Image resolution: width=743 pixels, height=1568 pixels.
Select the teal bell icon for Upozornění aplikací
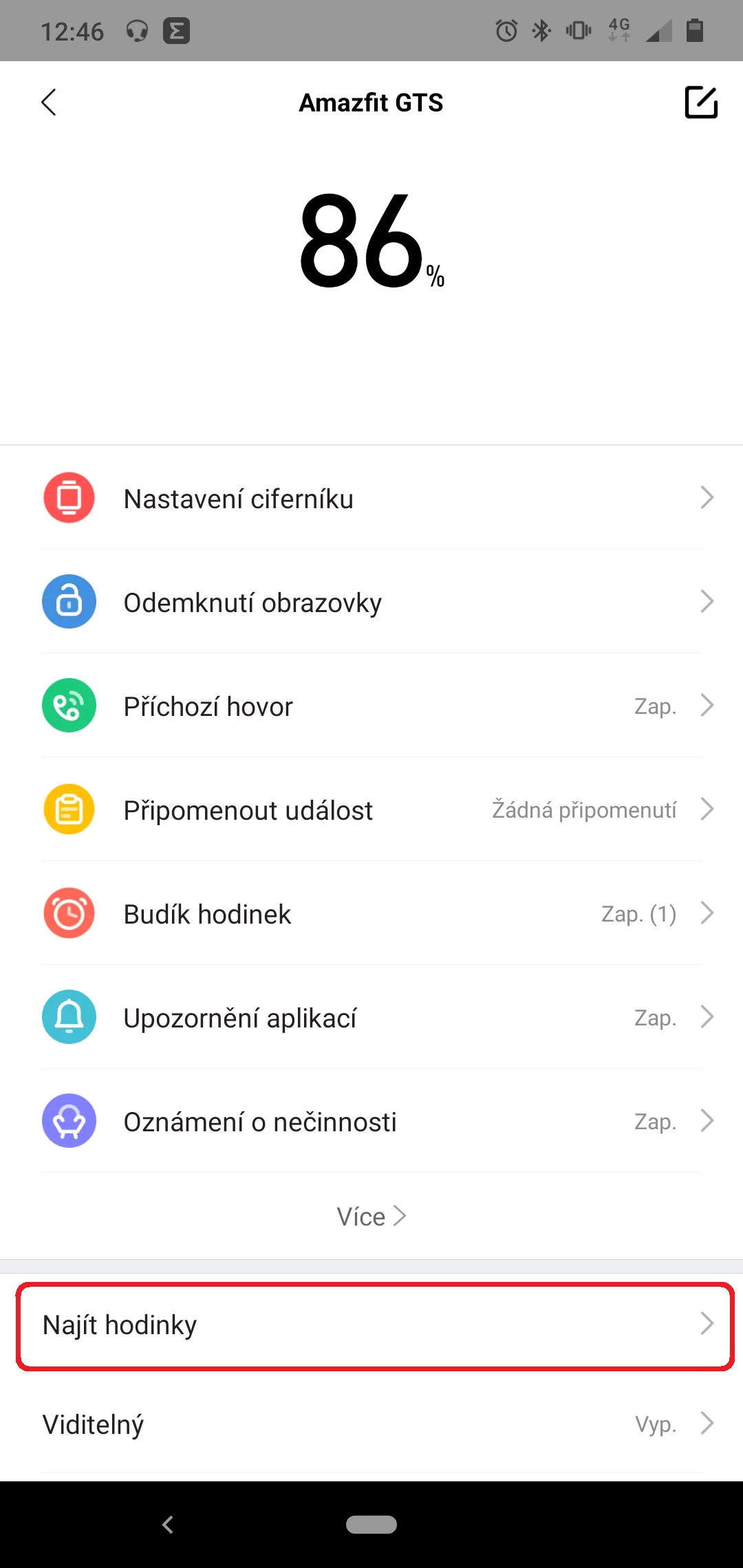[68, 1018]
